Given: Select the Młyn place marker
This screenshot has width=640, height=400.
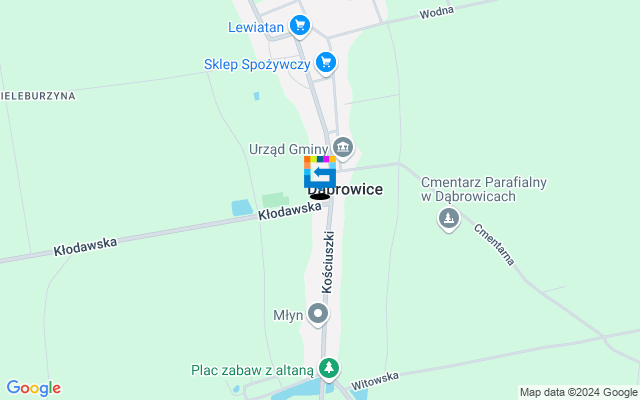Looking at the screenshot, I should pos(319,316).
